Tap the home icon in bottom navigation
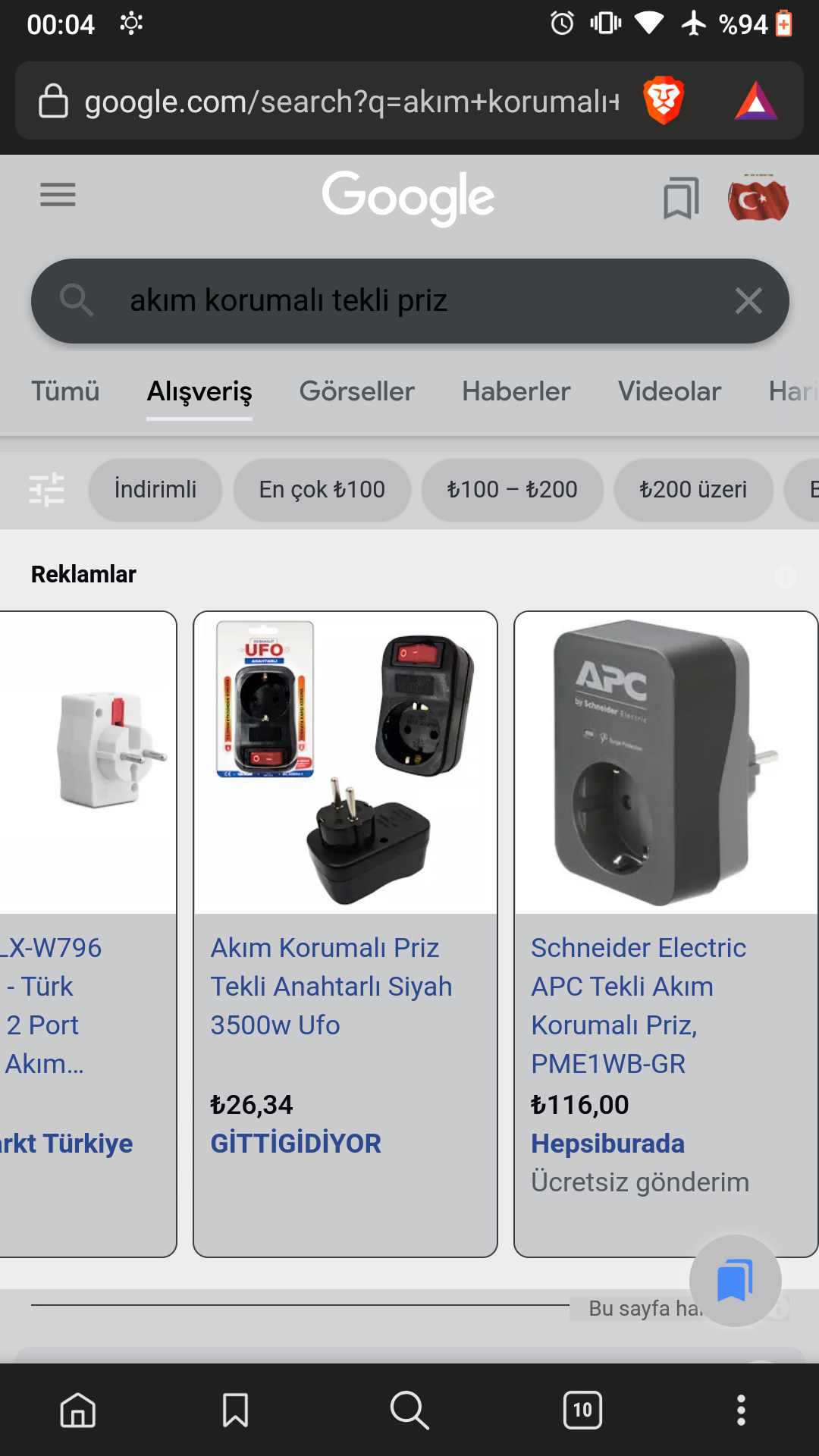 pos(77,1410)
